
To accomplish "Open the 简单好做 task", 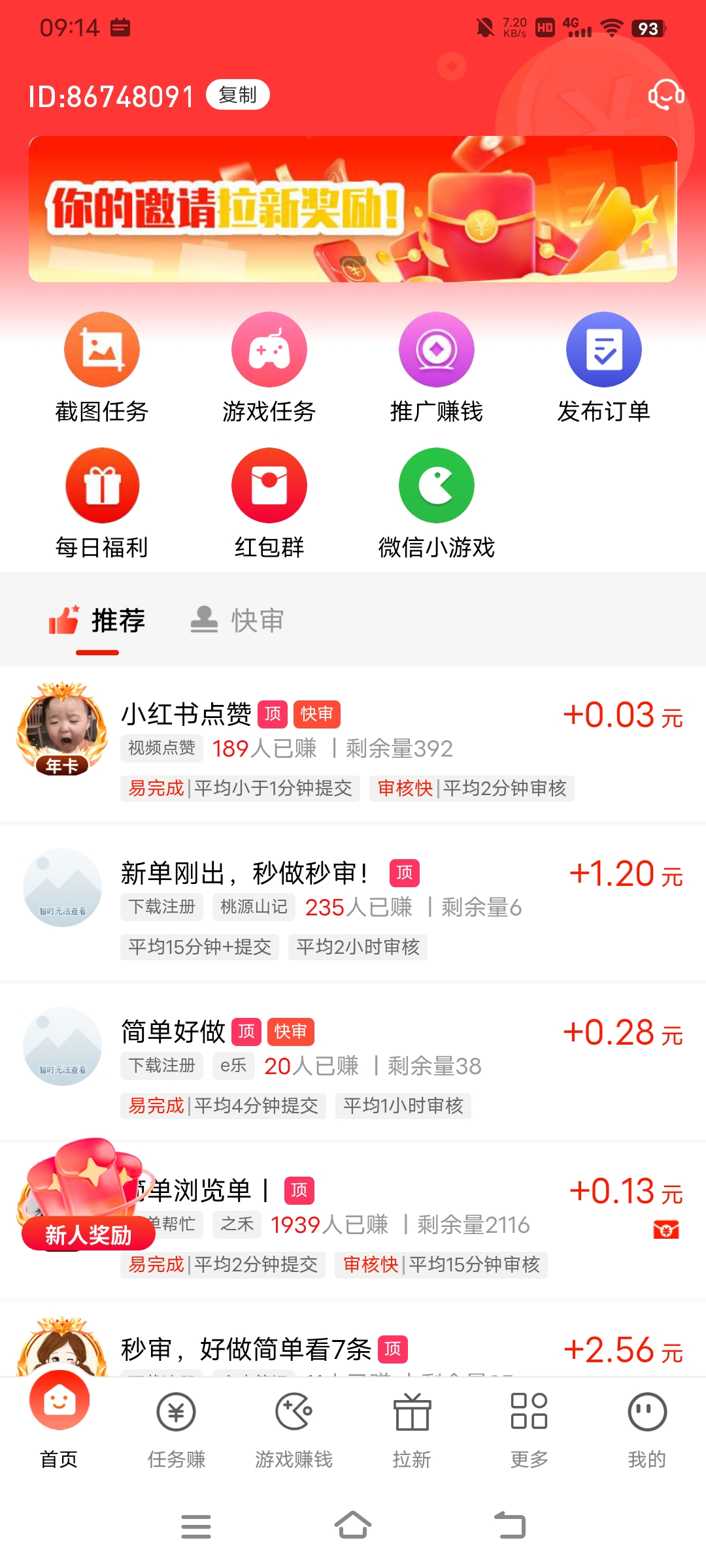I will click(353, 1062).
